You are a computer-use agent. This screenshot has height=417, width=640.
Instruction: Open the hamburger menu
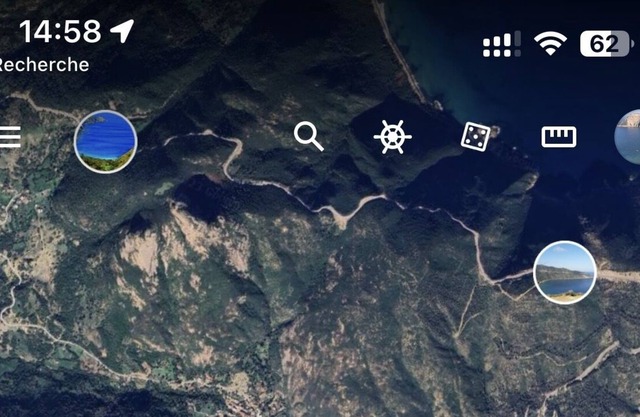point(9,137)
